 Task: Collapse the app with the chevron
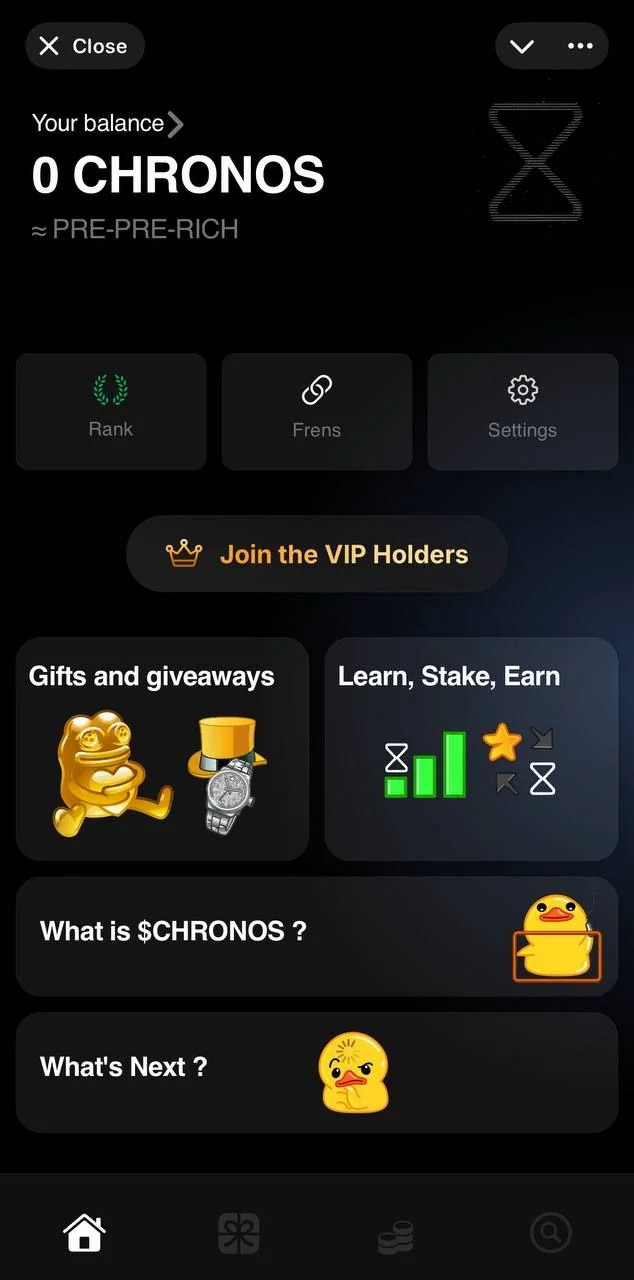pyautogui.click(x=522, y=46)
